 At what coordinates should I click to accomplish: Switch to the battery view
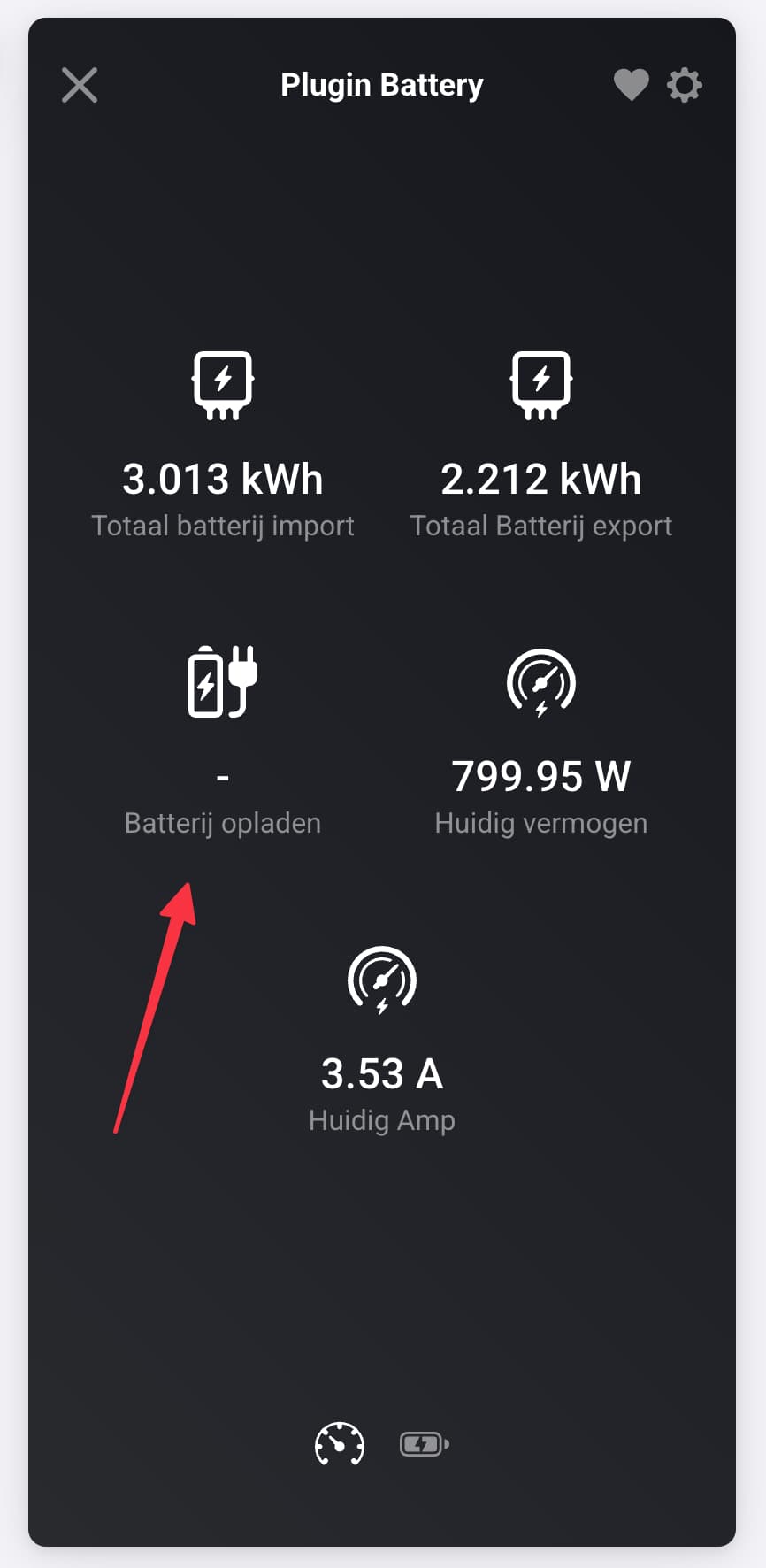point(425,1444)
